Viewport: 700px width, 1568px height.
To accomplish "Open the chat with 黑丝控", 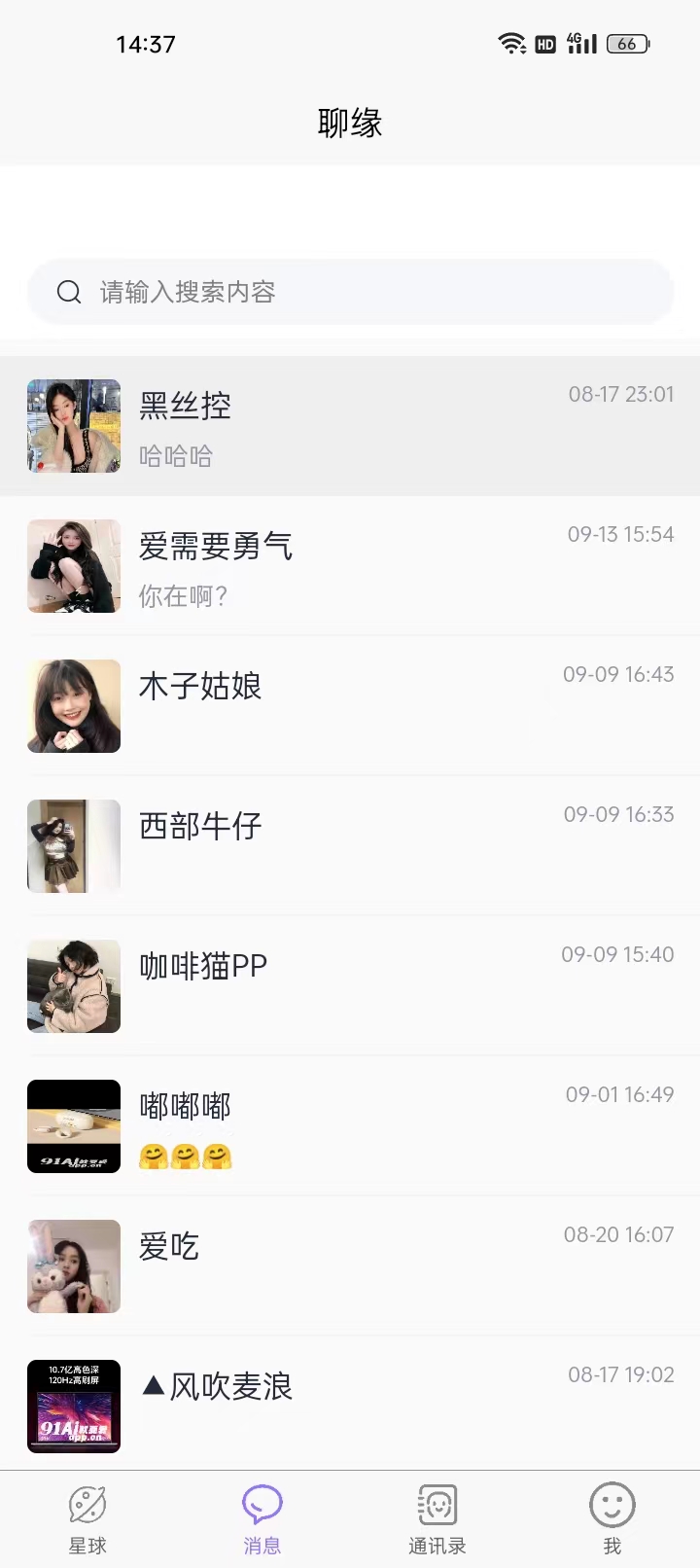I will pyautogui.click(x=350, y=426).
